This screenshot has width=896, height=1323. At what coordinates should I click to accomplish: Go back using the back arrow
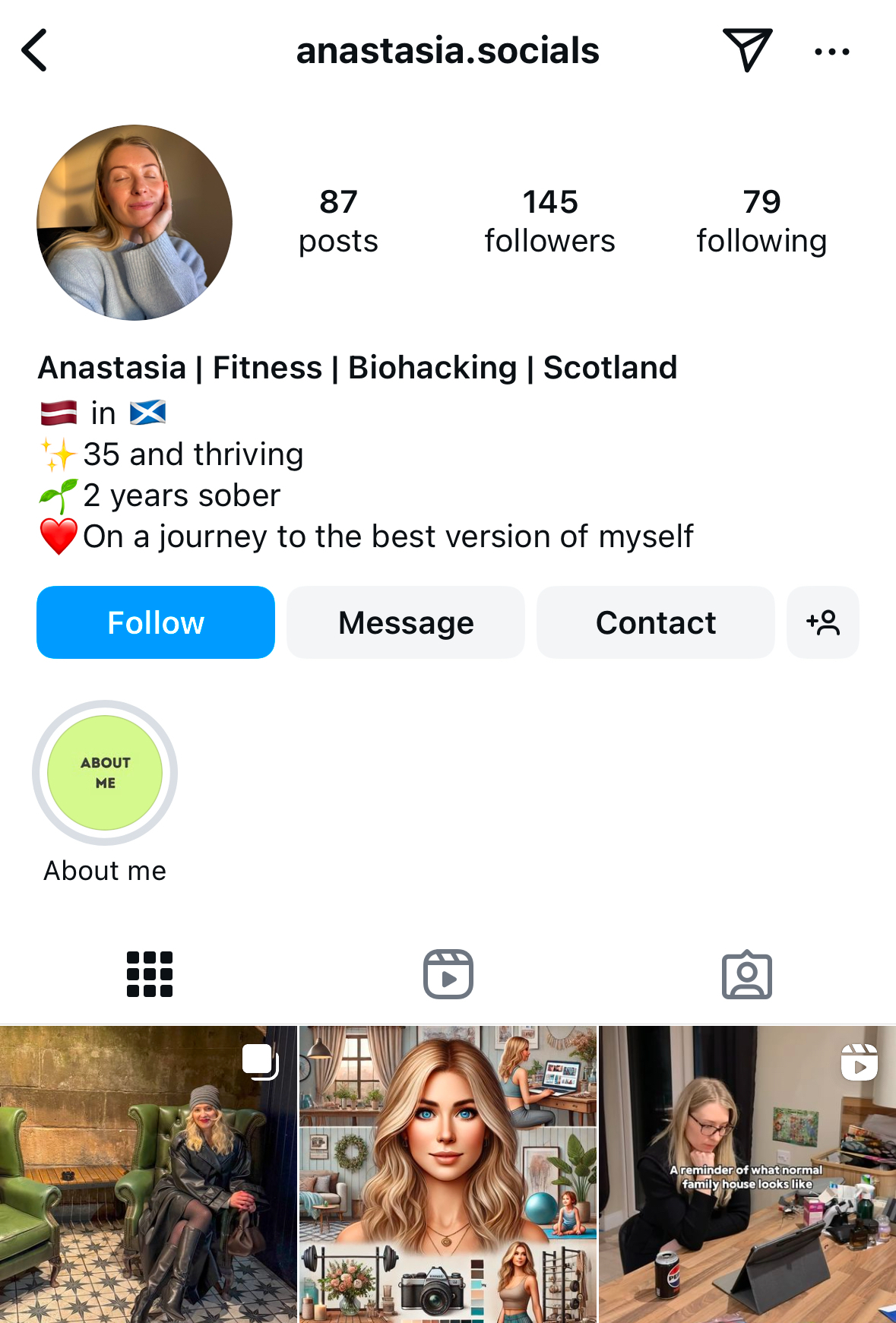[34, 51]
